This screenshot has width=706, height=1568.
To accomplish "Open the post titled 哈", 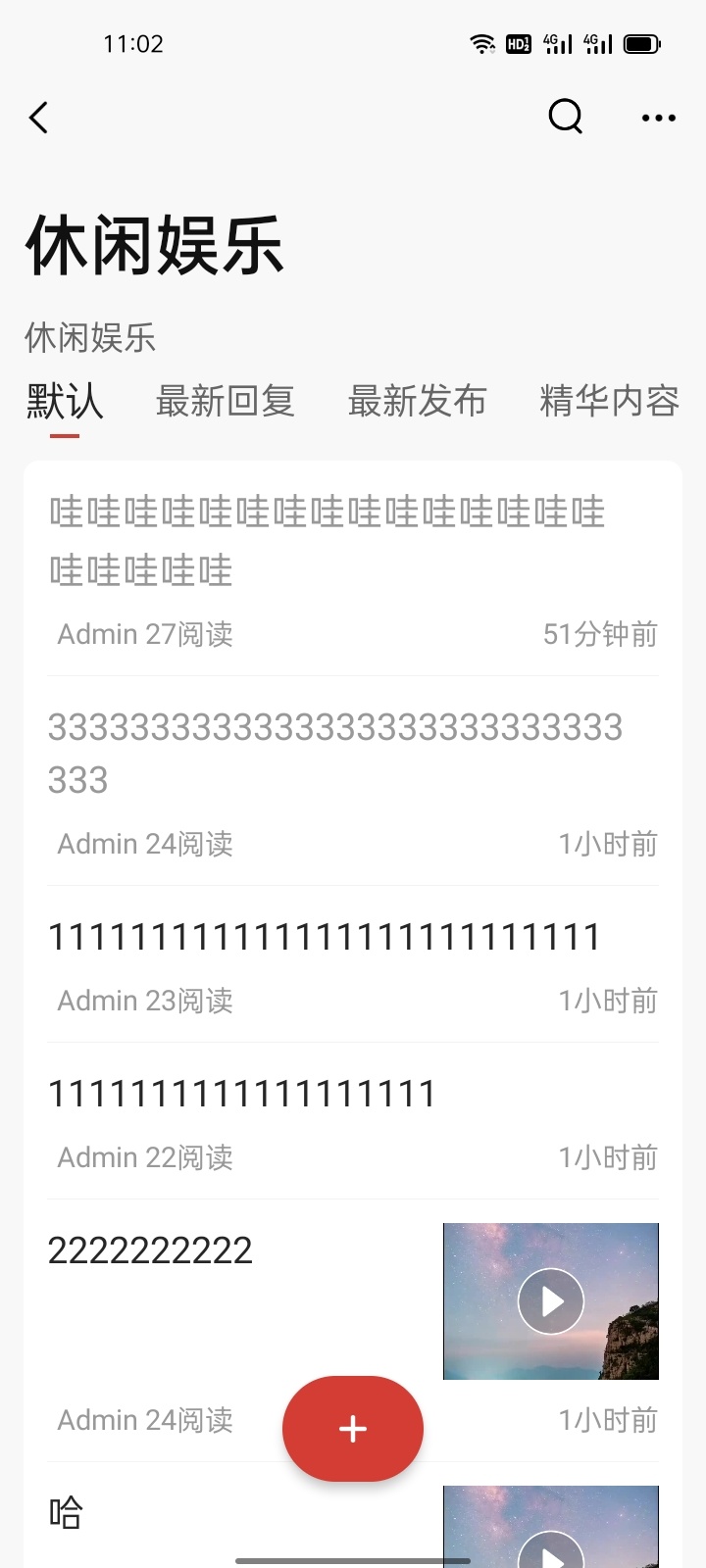I will [x=67, y=1513].
